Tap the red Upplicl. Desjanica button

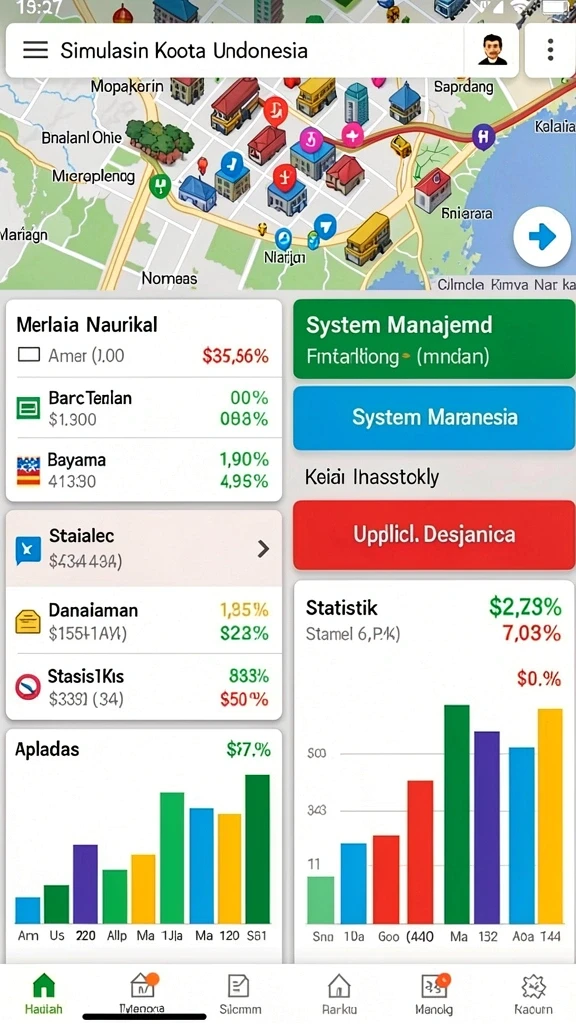(x=434, y=535)
